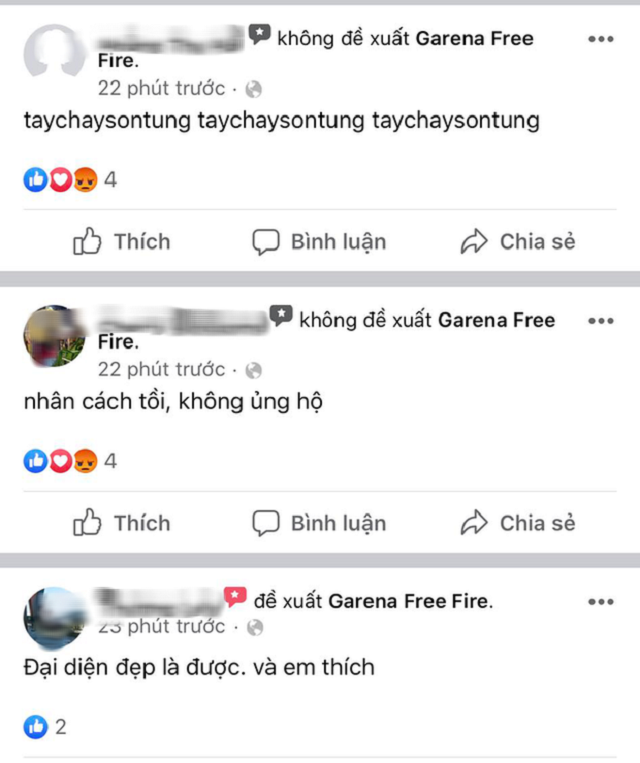Open overflow menu on the 'Đại diện đẹp' post
This screenshot has height=763, width=640.
(x=600, y=602)
